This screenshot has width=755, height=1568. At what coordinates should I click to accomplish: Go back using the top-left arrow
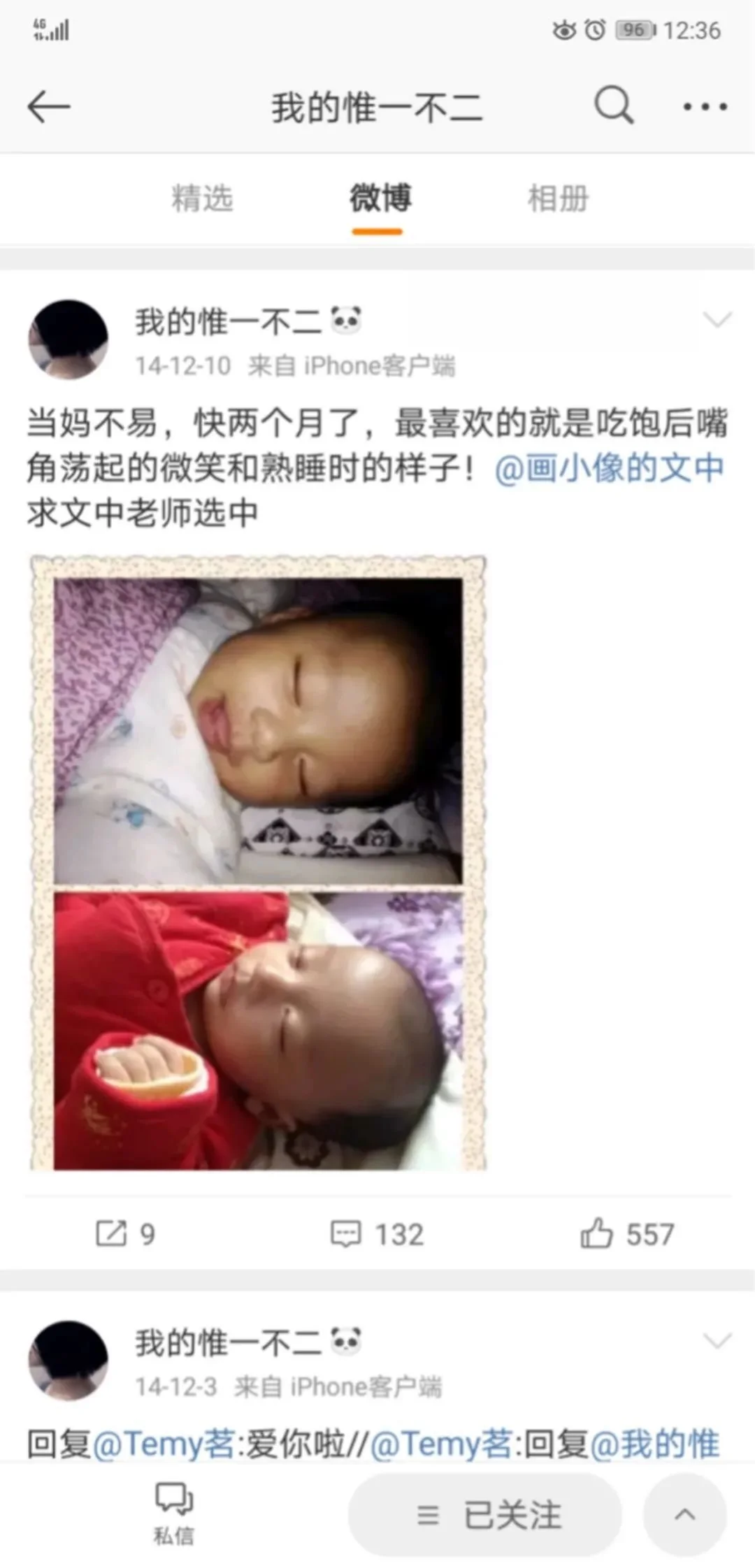point(49,107)
